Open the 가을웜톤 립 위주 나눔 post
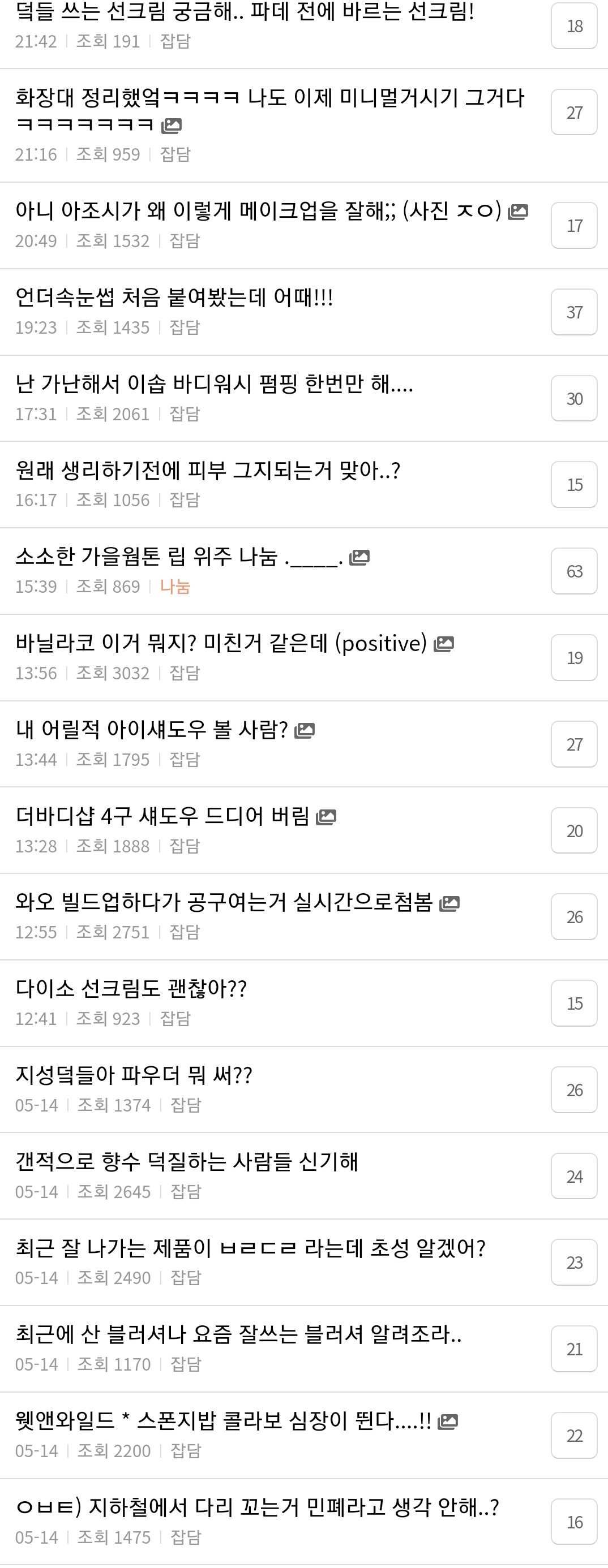The height and width of the screenshot is (1568, 608). [178, 557]
